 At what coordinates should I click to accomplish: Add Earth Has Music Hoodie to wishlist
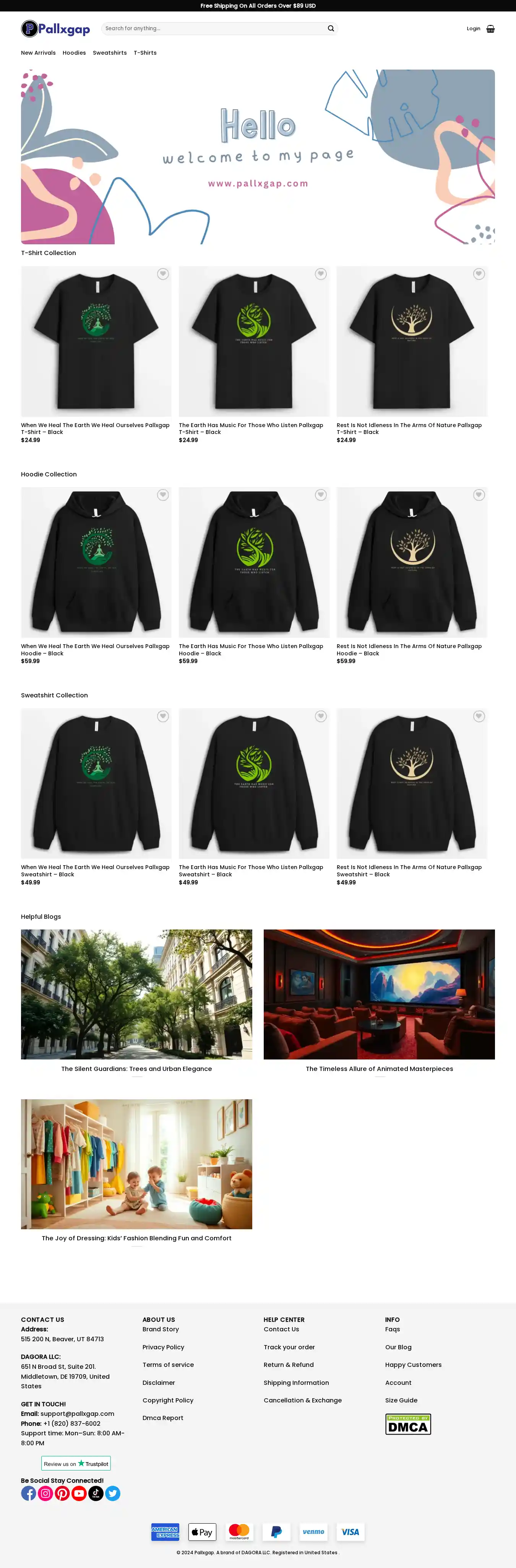pyautogui.click(x=321, y=495)
